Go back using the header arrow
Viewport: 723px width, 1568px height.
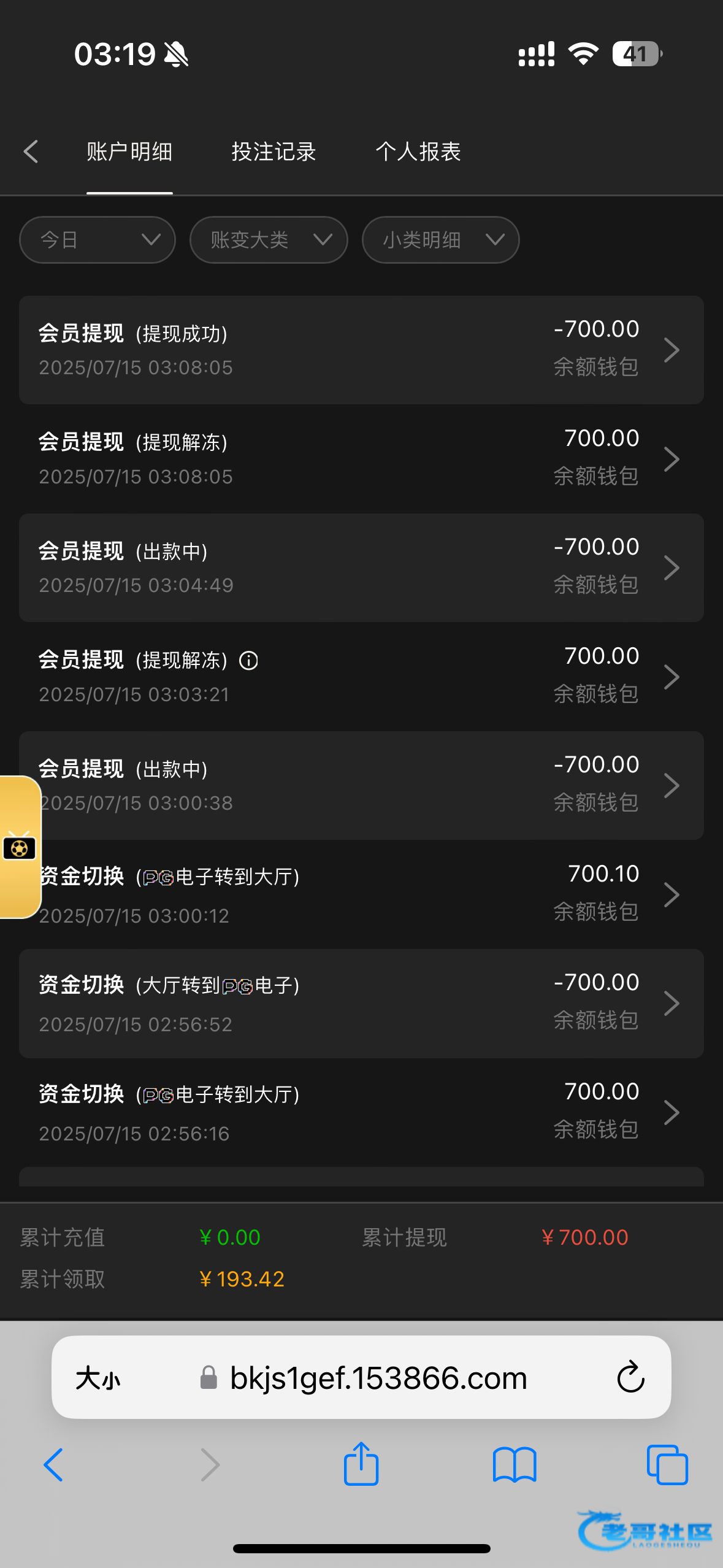pyautogui.click(x=31, y=152)
